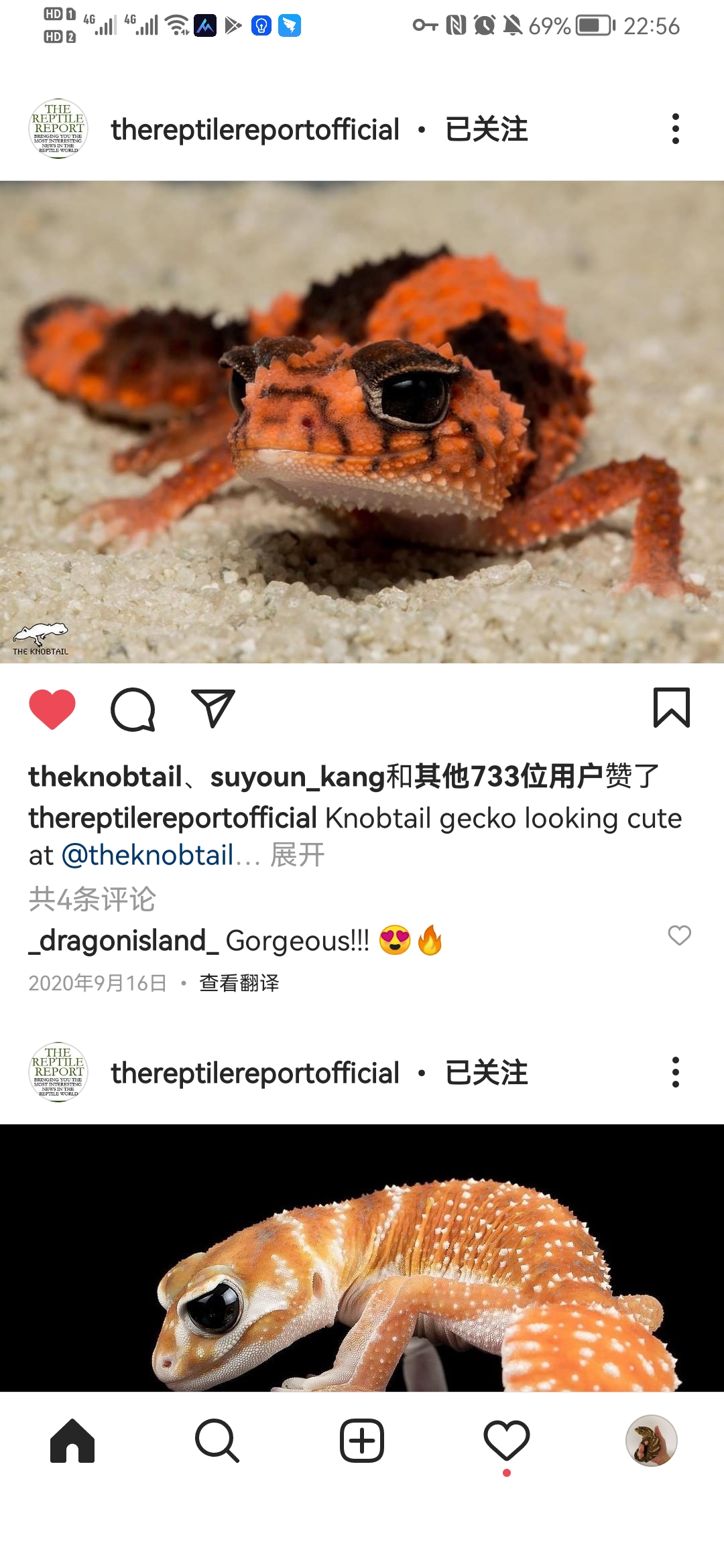The image size is (724, 1568).
Task: Open the activity heart tab
Action: click(507, 1441)
